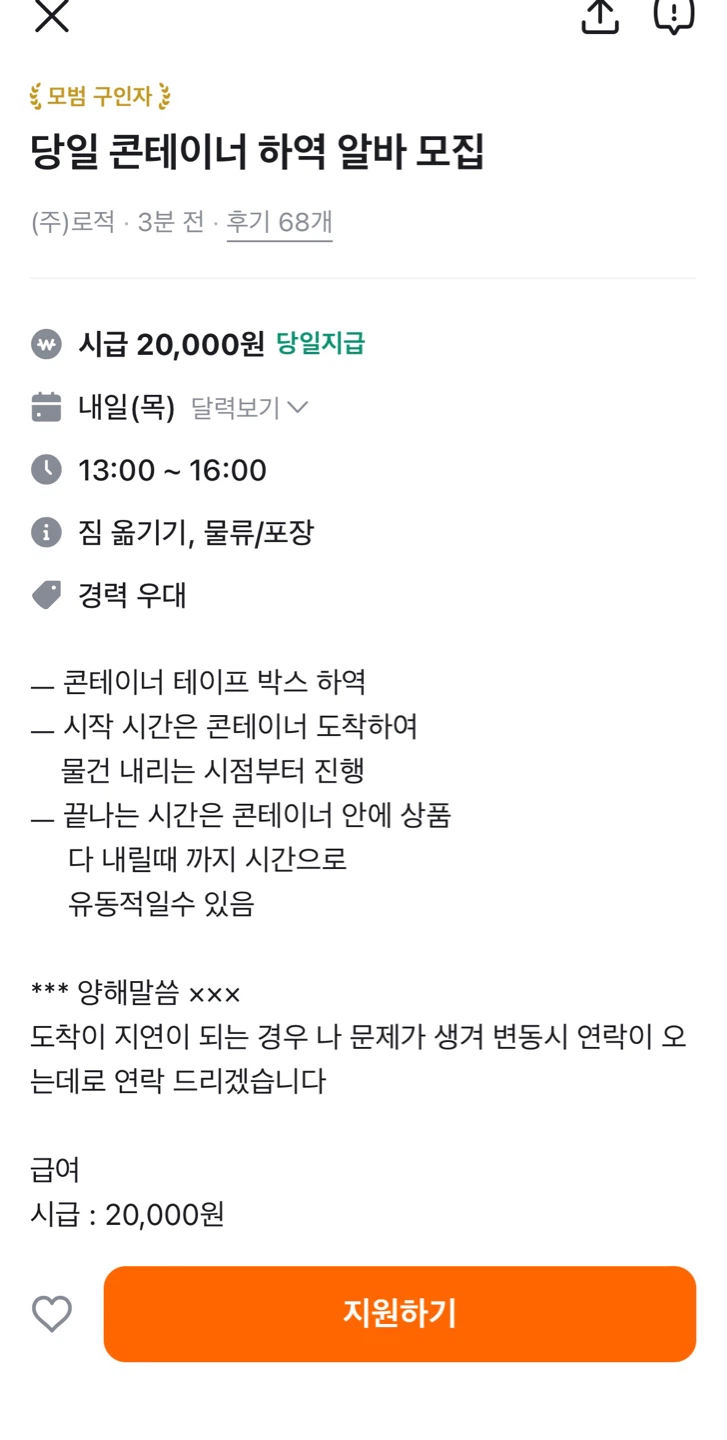This screenshot has height=1440, width=727.
Task: Apply with the 지원하기 button
Action: pyautogui.click(x=400, y=1314)
